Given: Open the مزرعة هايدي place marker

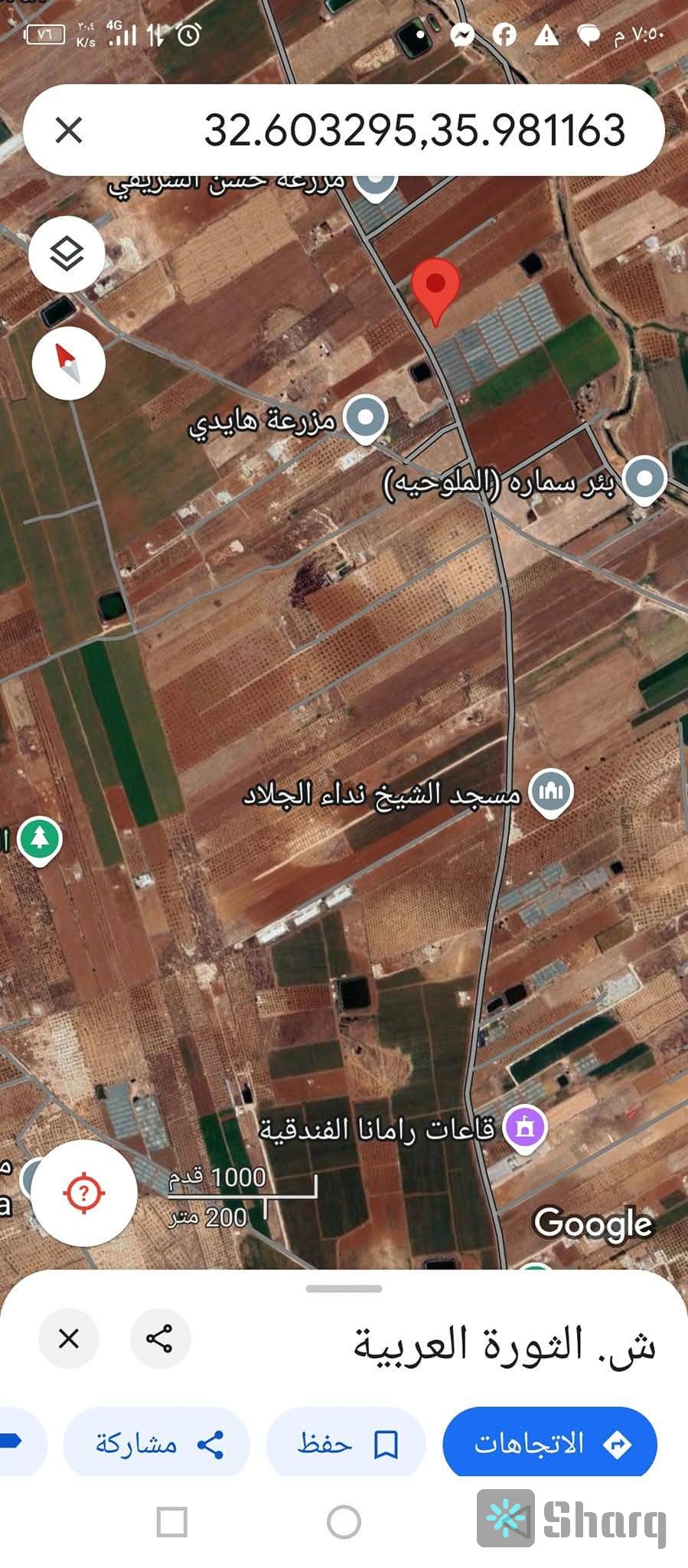Looking at the screenshot, I should tap(365, 419).
